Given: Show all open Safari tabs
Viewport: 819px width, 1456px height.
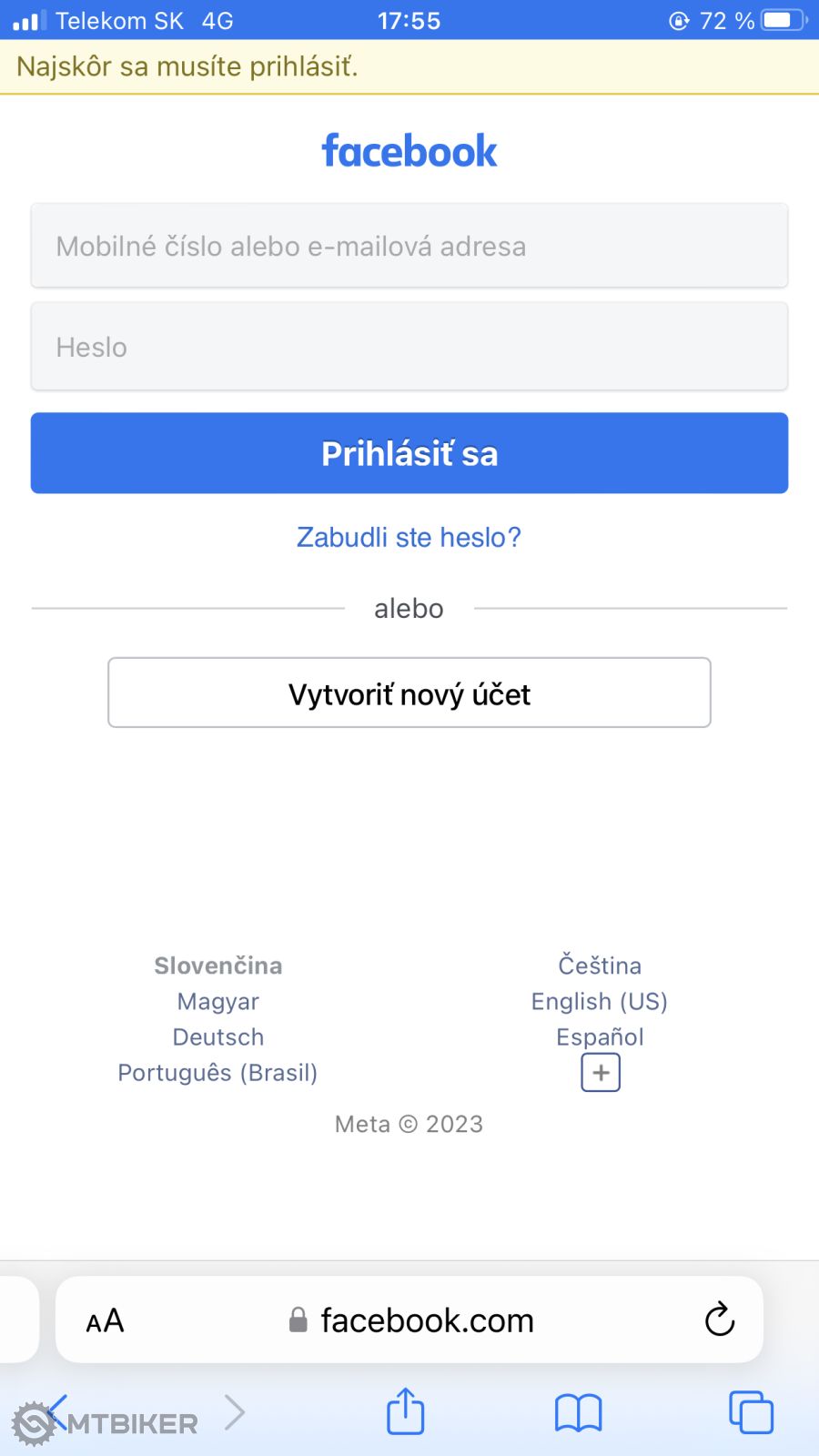Looking at the screenshot, I should click(751, 1413).
